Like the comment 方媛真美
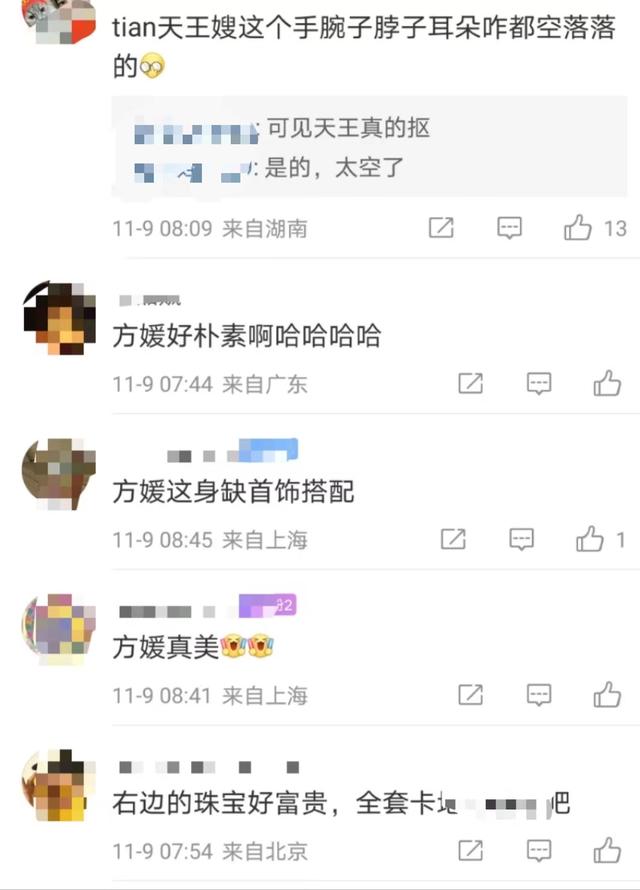This screenshot has height=890, width=640. (607, 695)
